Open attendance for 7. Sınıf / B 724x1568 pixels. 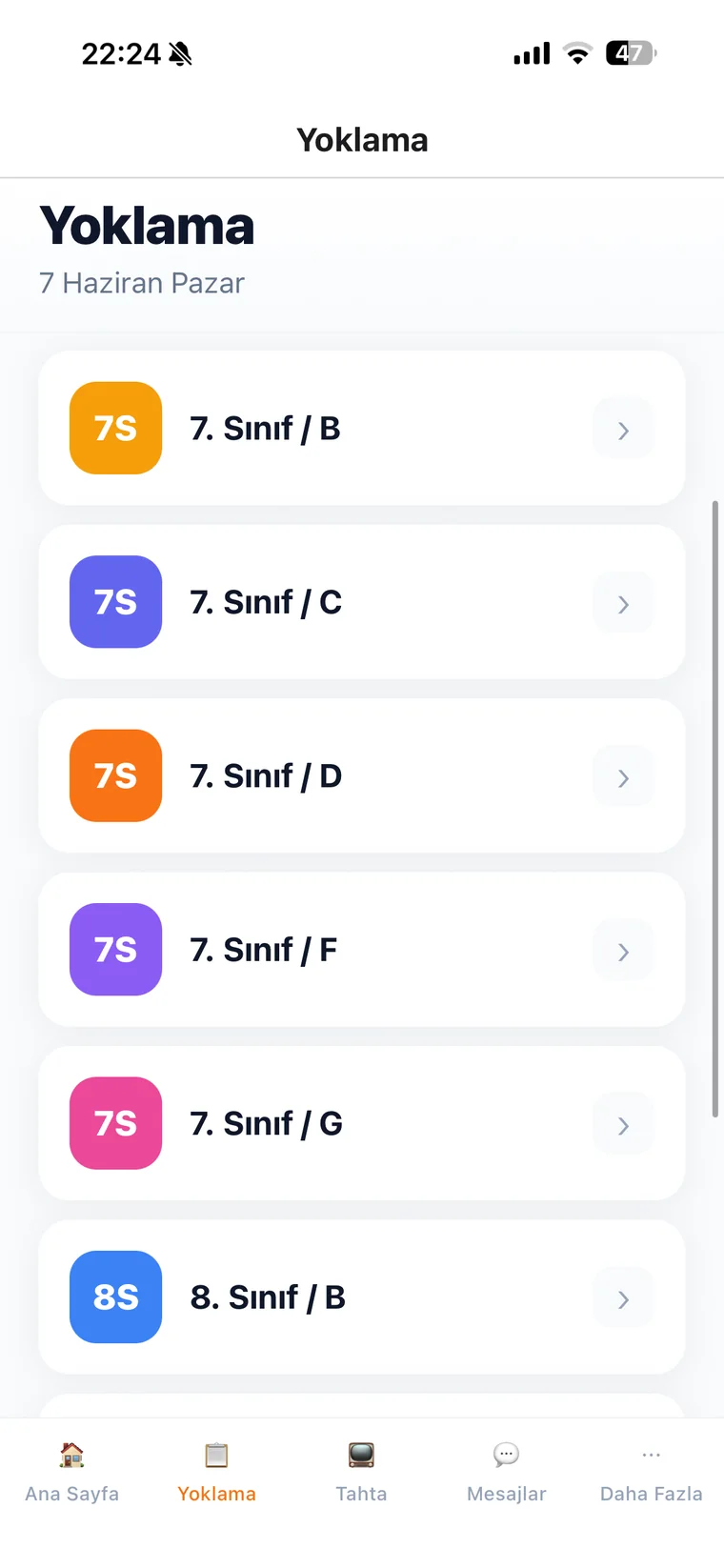pos(362,428)
